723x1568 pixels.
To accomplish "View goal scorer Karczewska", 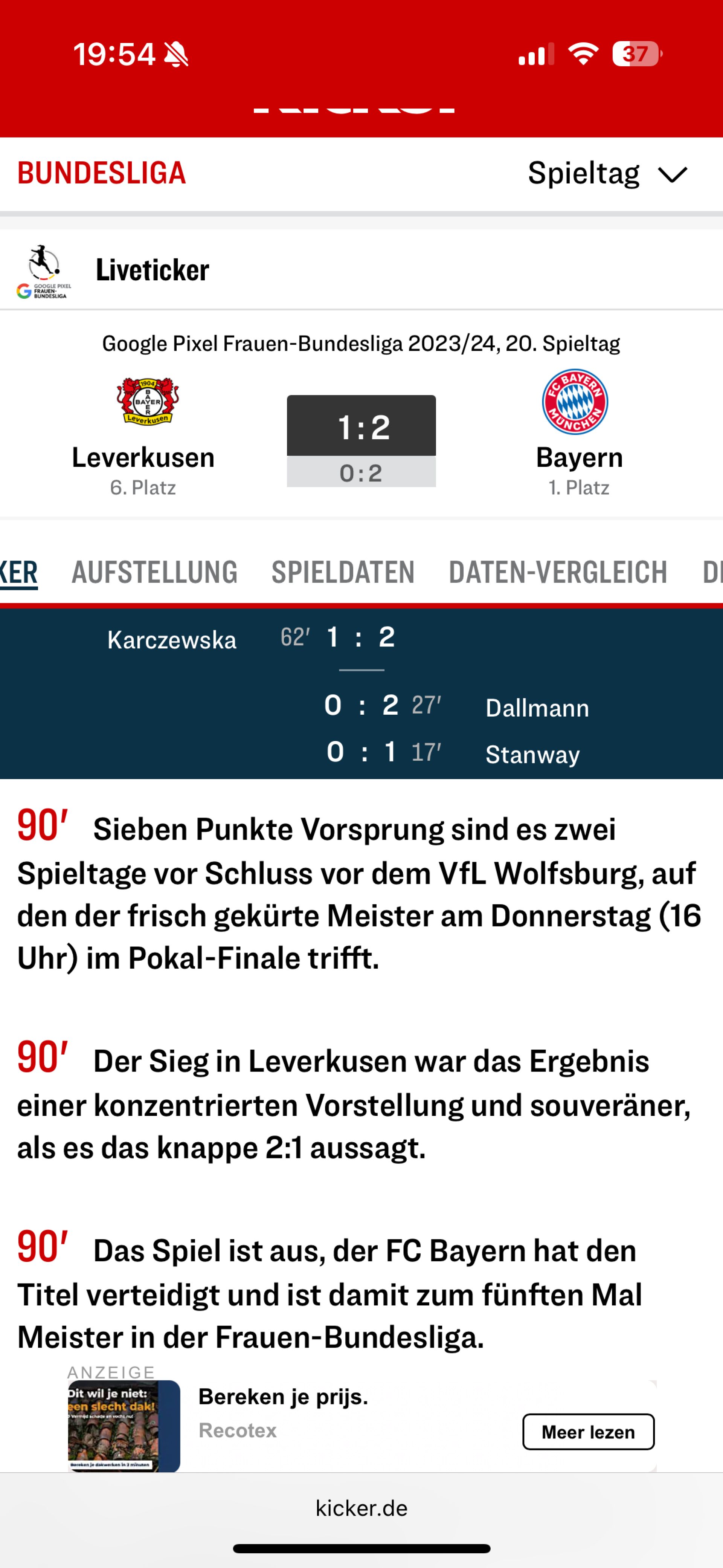I will [x=172, y=640].
